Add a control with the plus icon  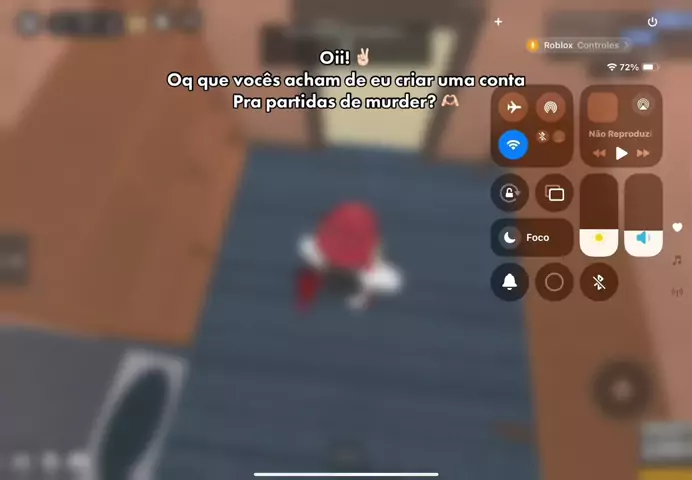click(498, 21)
